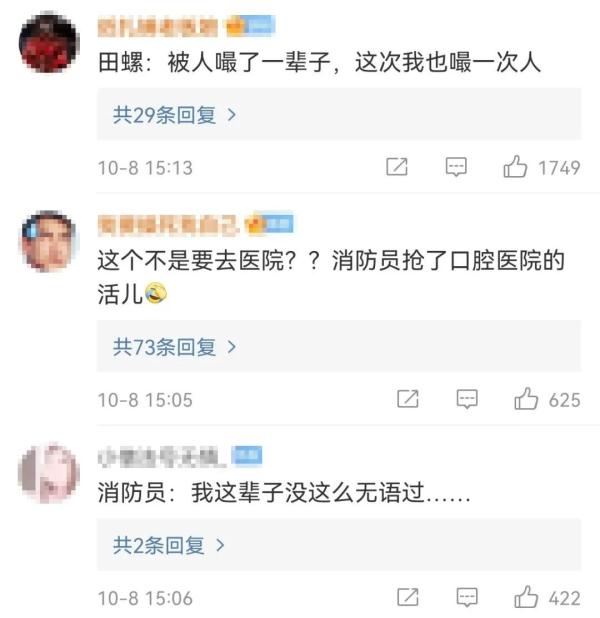Repost the 田螺 comment

click(397, 167)
